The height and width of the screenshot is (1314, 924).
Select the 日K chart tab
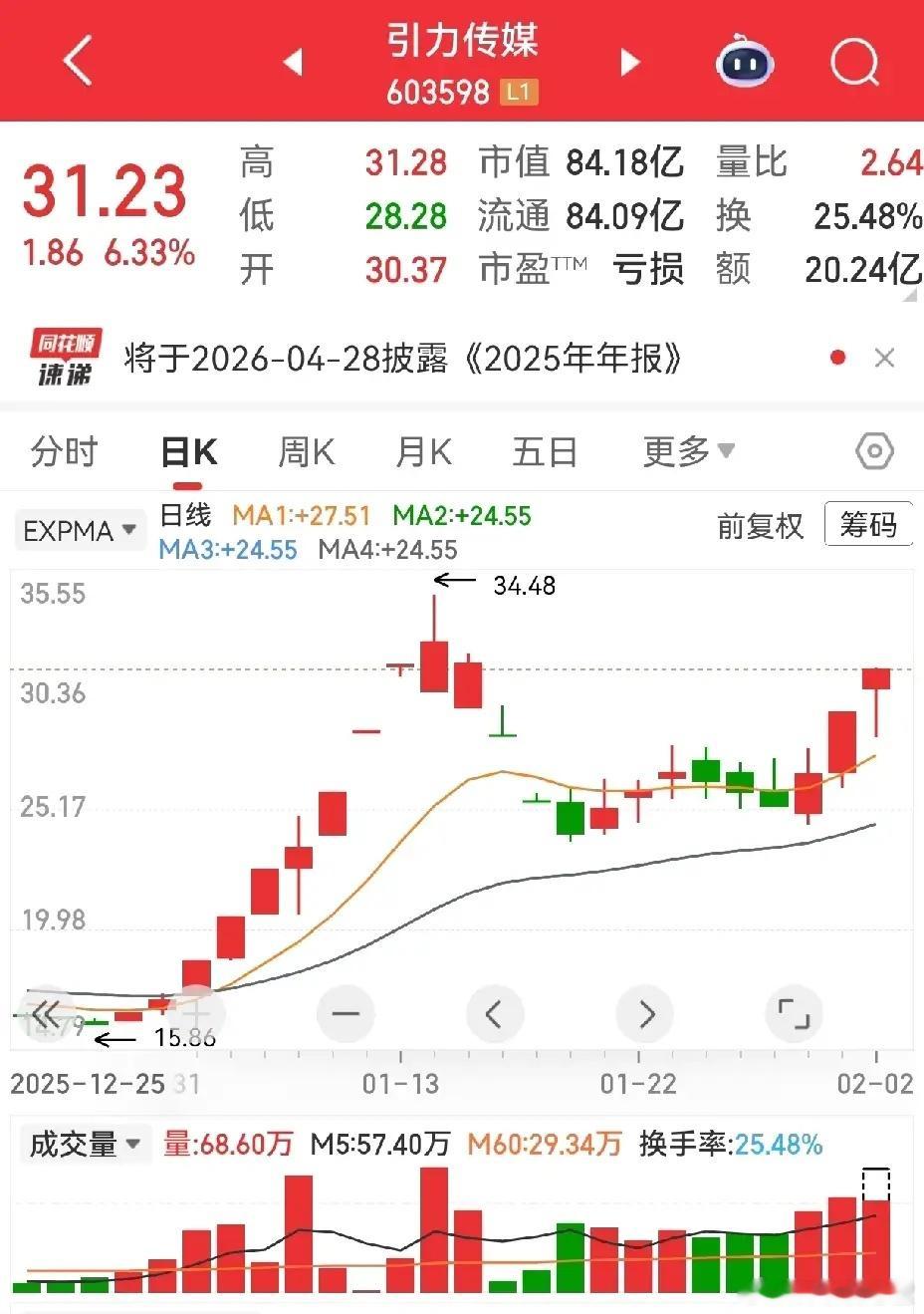[x=188, y=452]
